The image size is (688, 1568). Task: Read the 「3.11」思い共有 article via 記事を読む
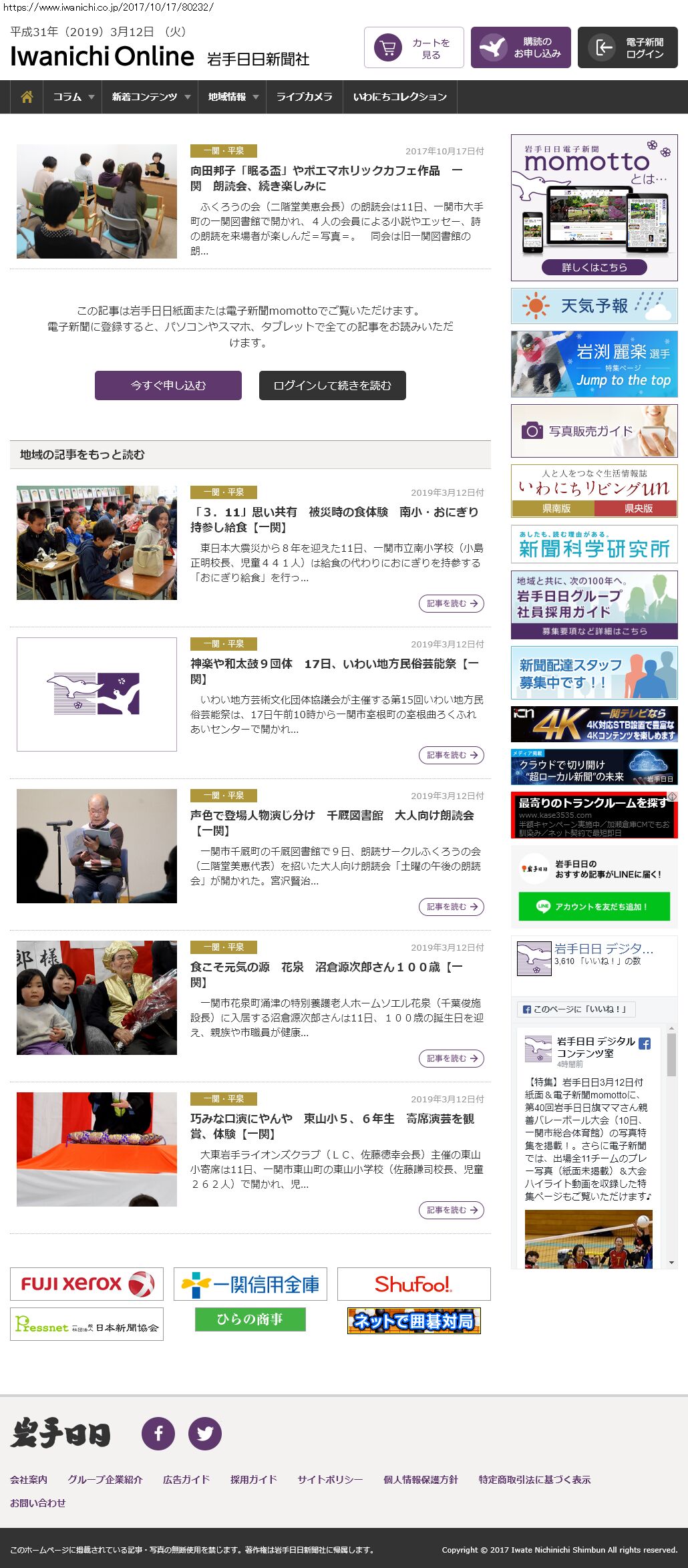[452, 603]
